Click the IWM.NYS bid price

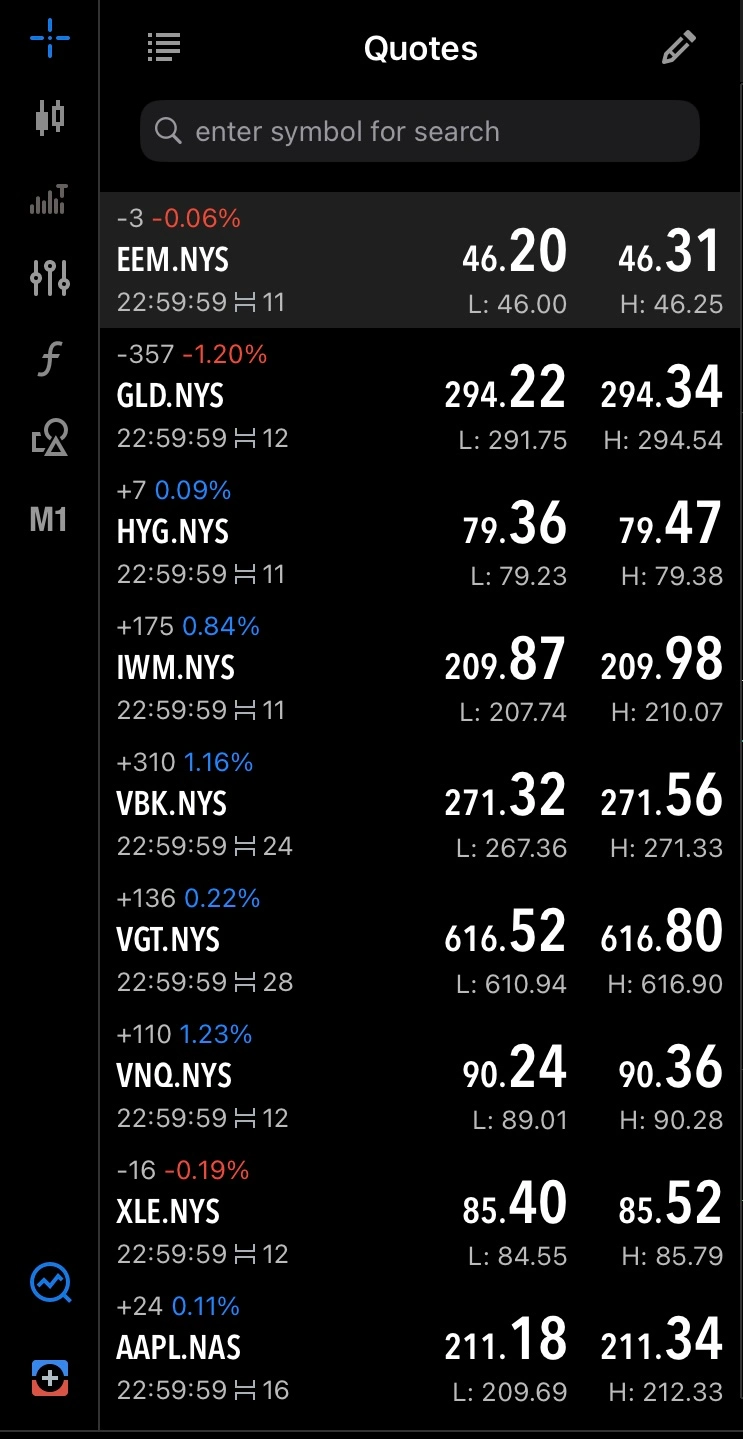tap(506, 660)
